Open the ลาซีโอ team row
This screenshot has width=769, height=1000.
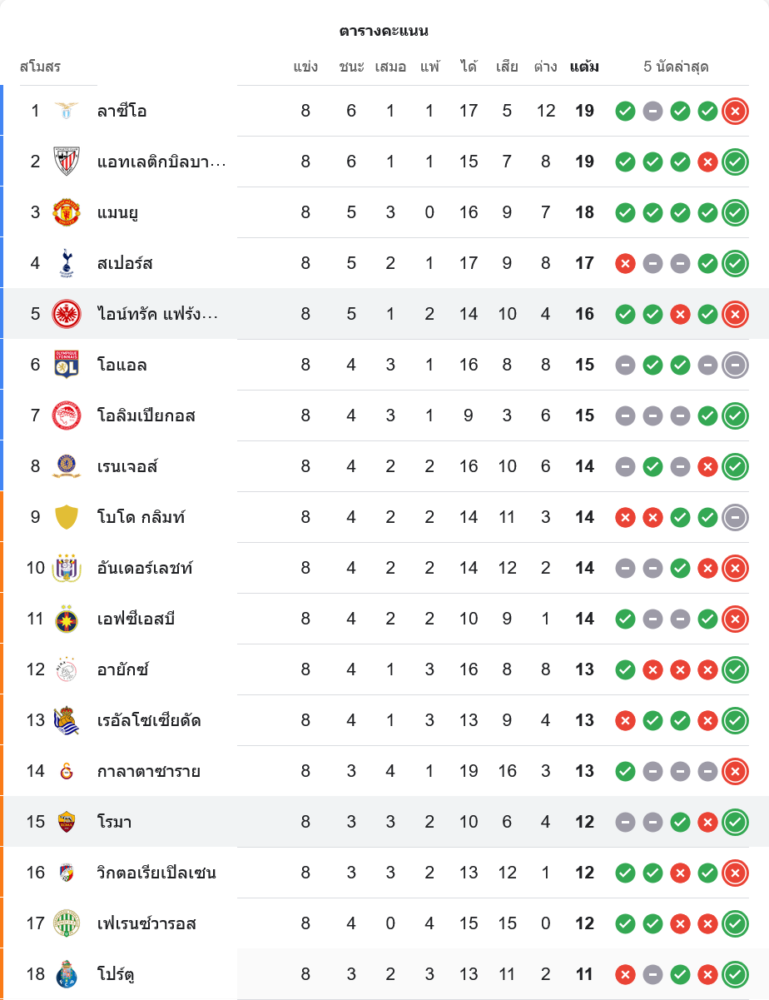(x=122, y=111)
